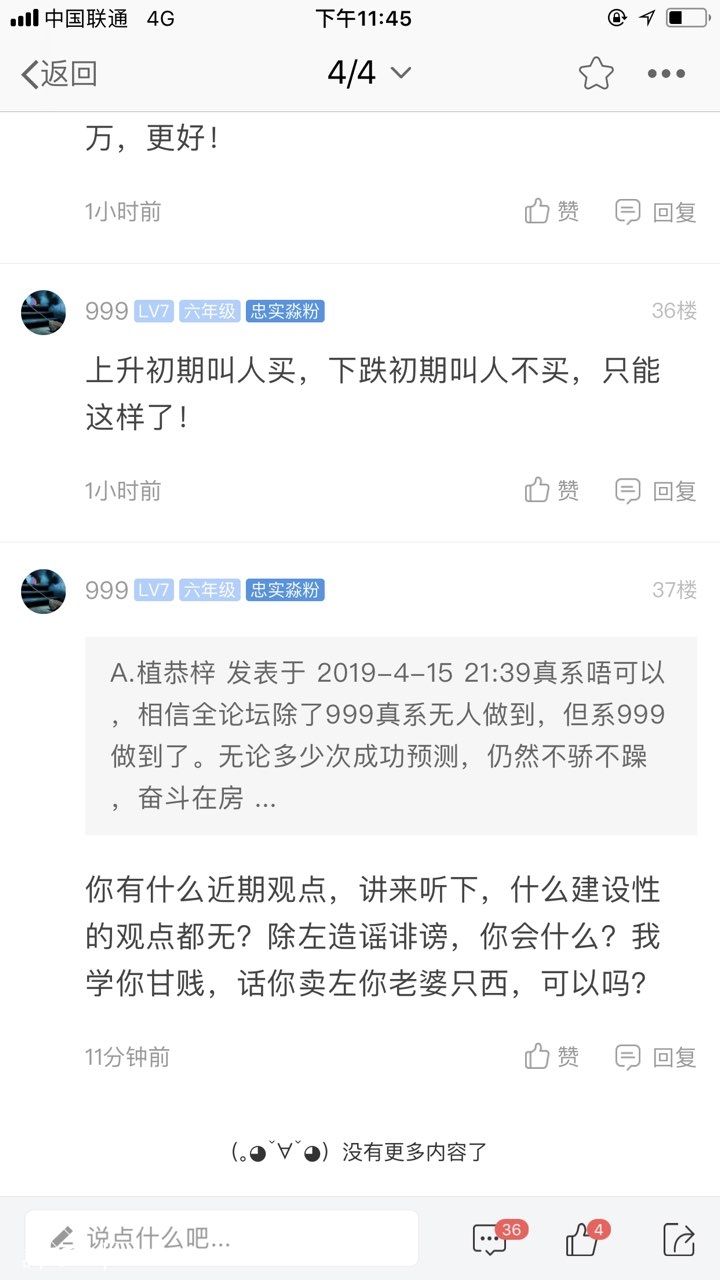Screen dimensions: 720x1280
Task: Open the comments icon showing 36
Action: coord(492,1239)
